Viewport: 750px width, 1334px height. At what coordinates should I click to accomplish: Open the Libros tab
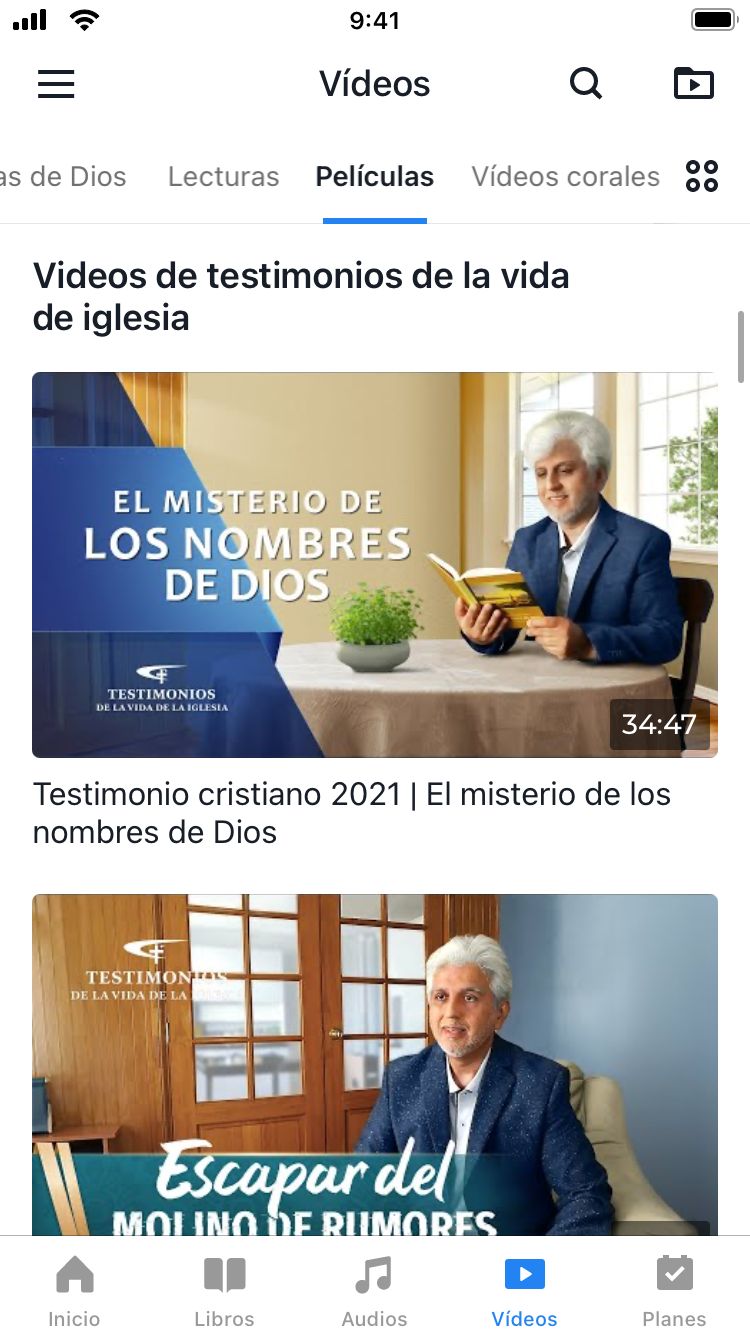224,1289
